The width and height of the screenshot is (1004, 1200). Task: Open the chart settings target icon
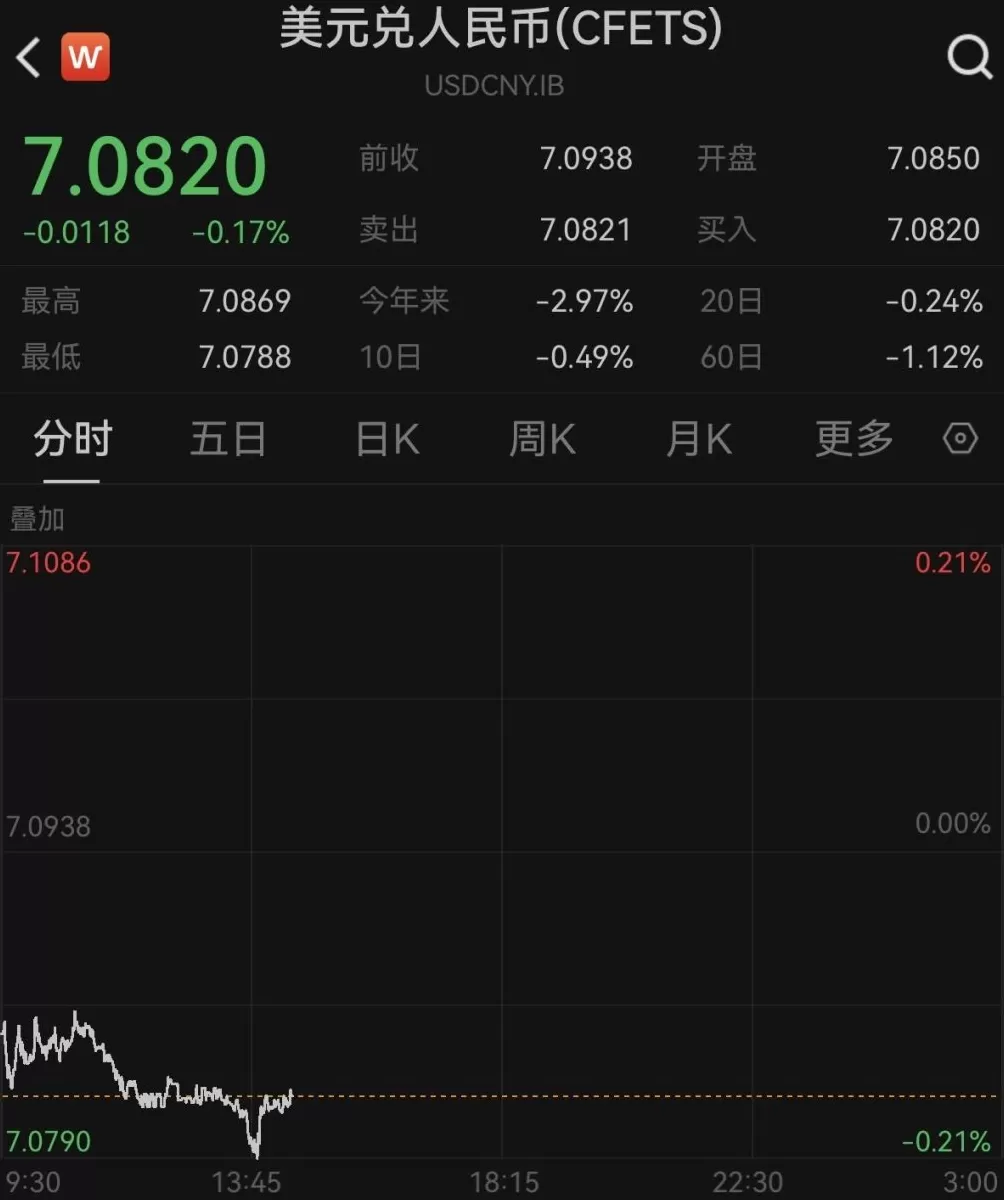tap(958, 438)
